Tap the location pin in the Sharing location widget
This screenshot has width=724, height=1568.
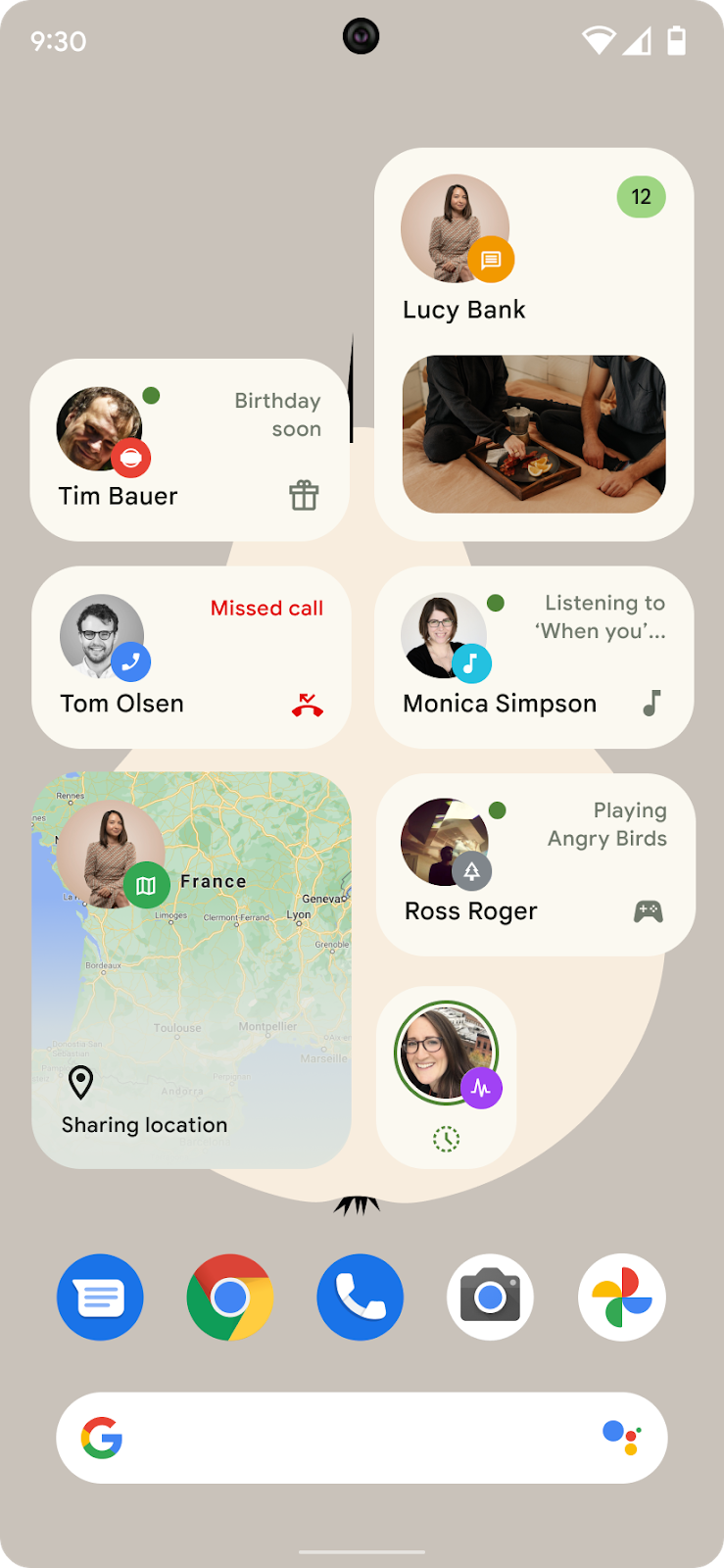[x=80, y=1082]
